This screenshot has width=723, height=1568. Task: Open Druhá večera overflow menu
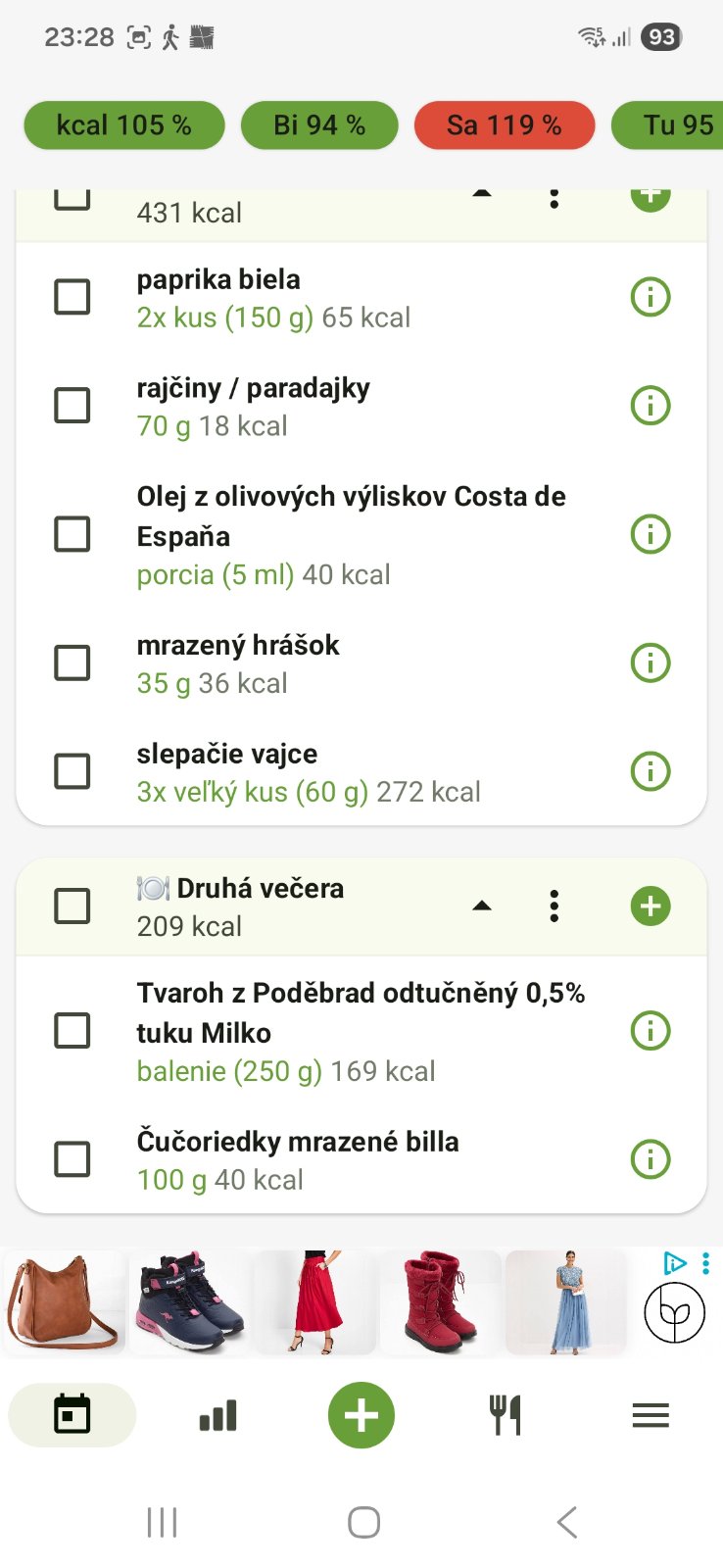[x=554, y=906]
